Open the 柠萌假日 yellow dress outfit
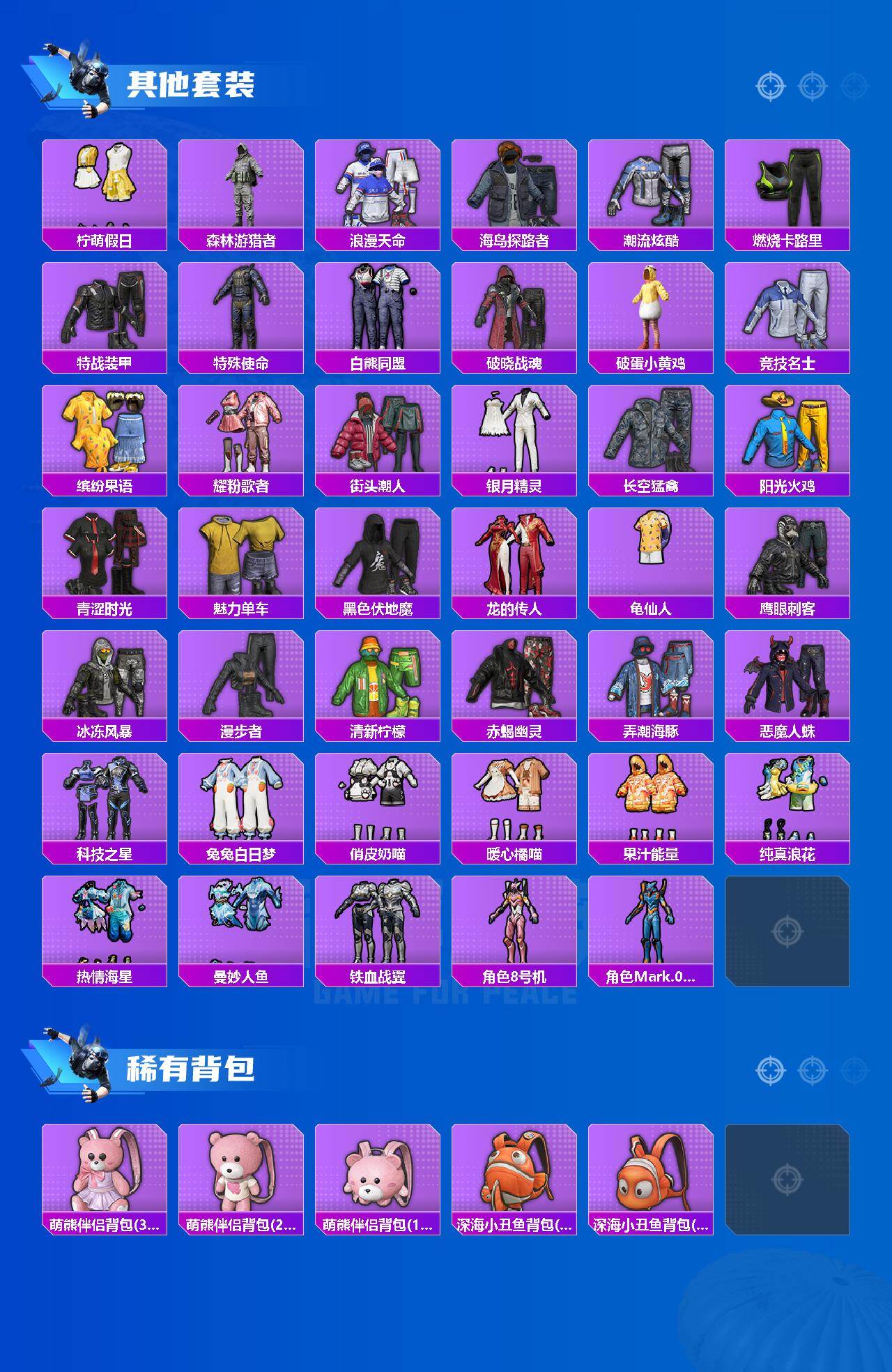The height and width of the screenshot is (1372, 892). [105, 185]
